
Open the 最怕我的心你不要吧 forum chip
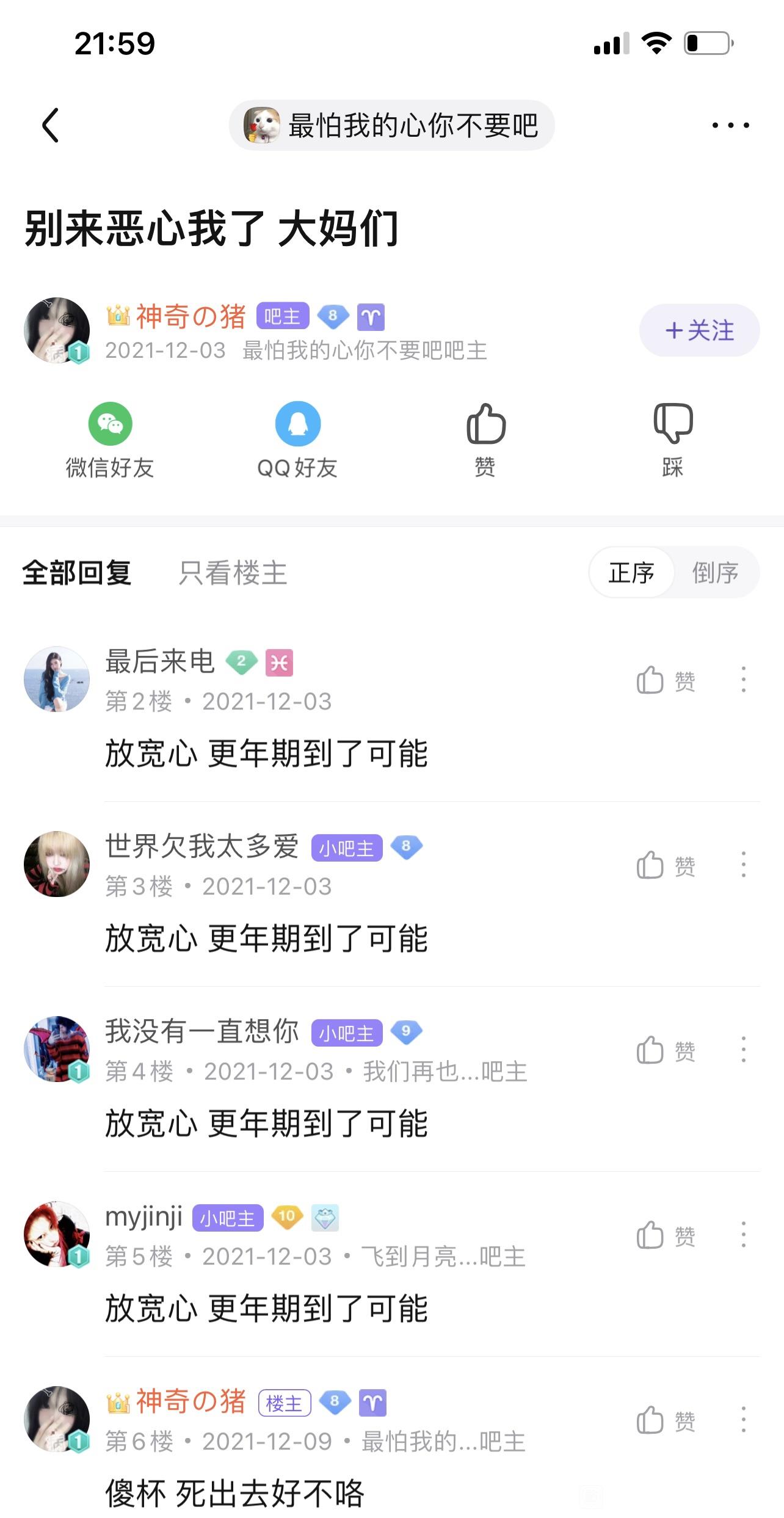click(391, 125)
